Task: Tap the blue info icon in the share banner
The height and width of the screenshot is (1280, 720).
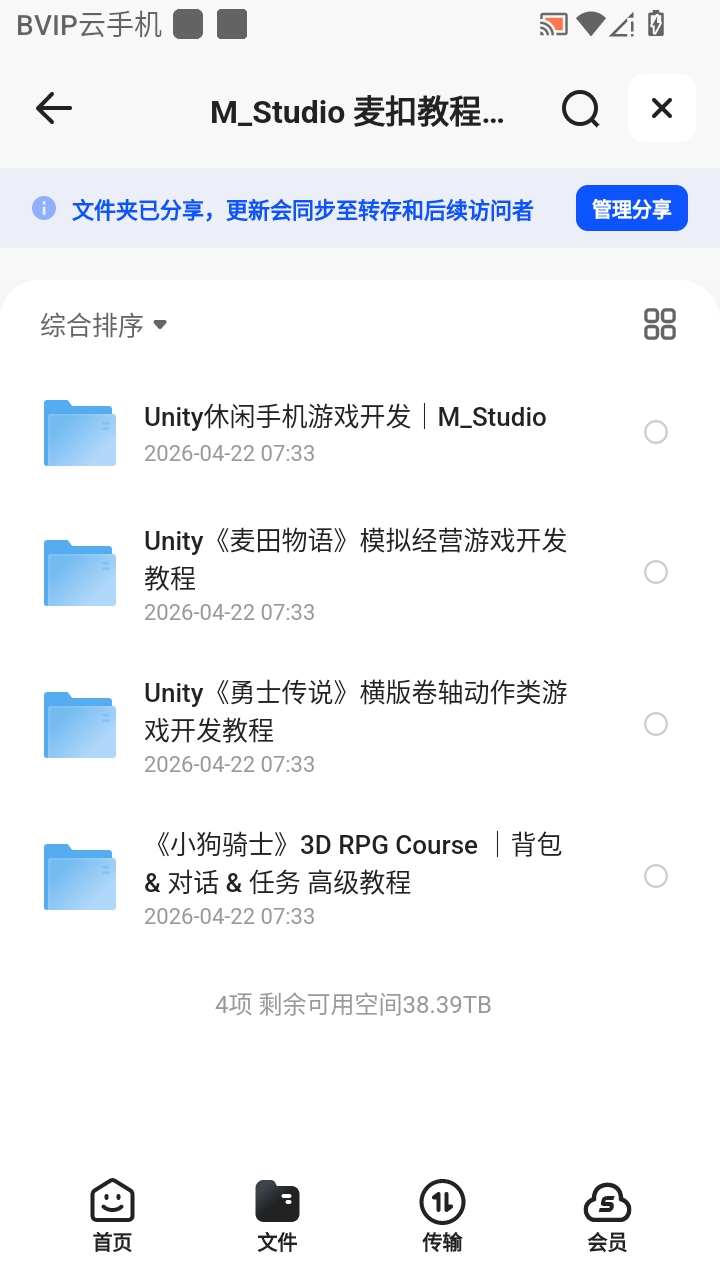Action: pyautogui.click(x=44, y=207)
